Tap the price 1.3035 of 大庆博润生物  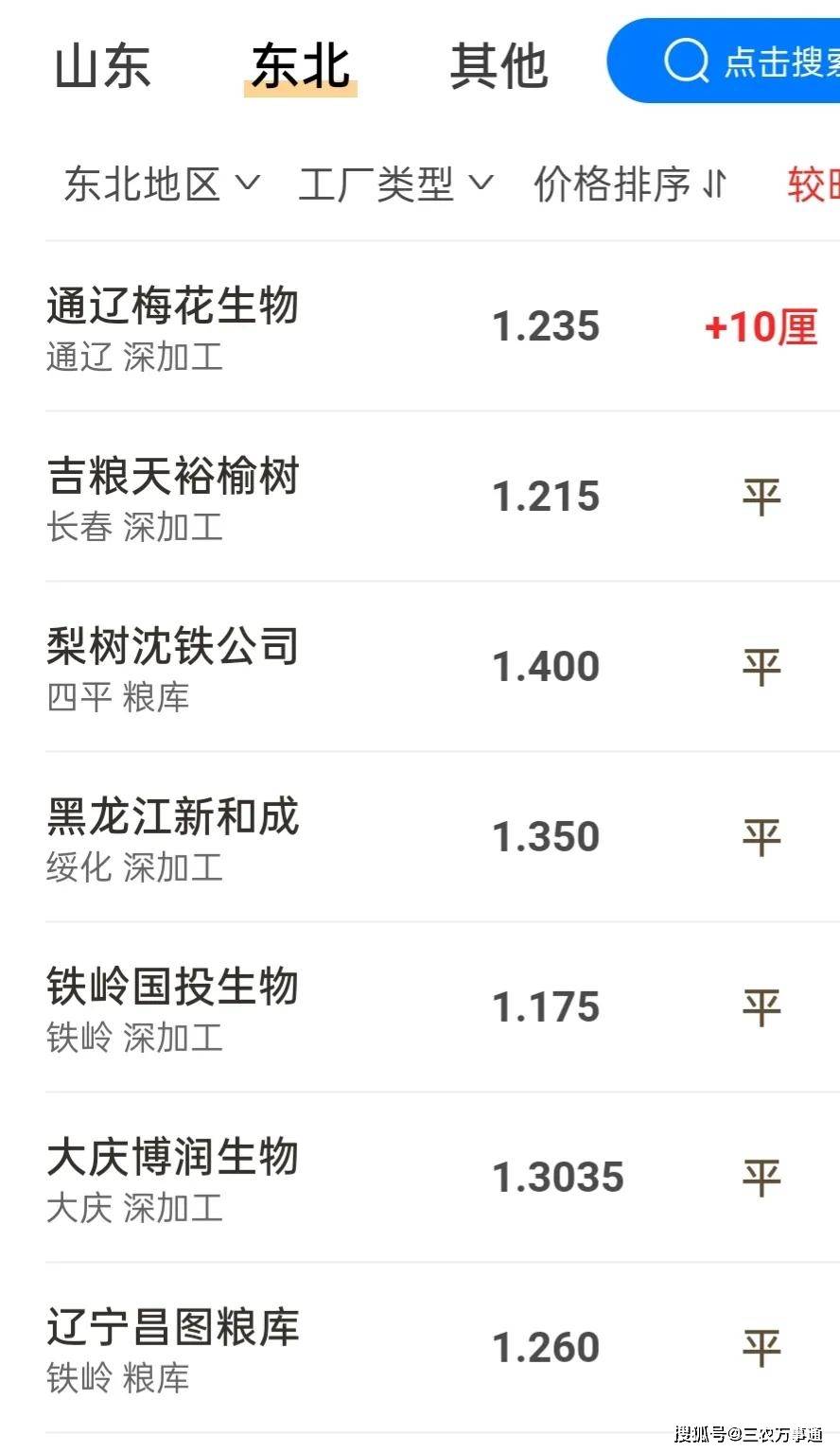coord(558,1177)
